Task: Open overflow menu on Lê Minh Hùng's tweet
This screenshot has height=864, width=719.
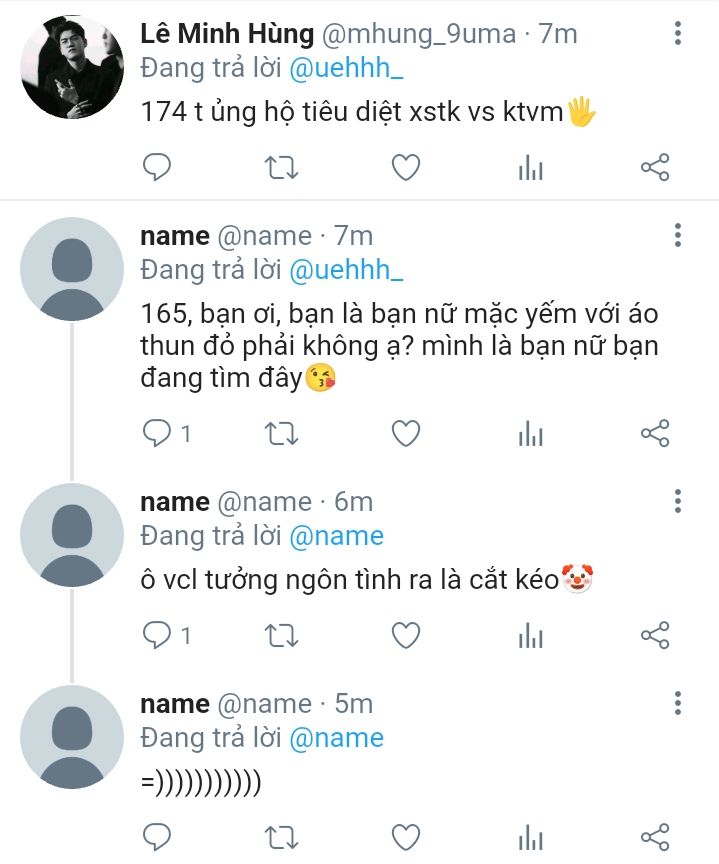Action: point(678,34)
